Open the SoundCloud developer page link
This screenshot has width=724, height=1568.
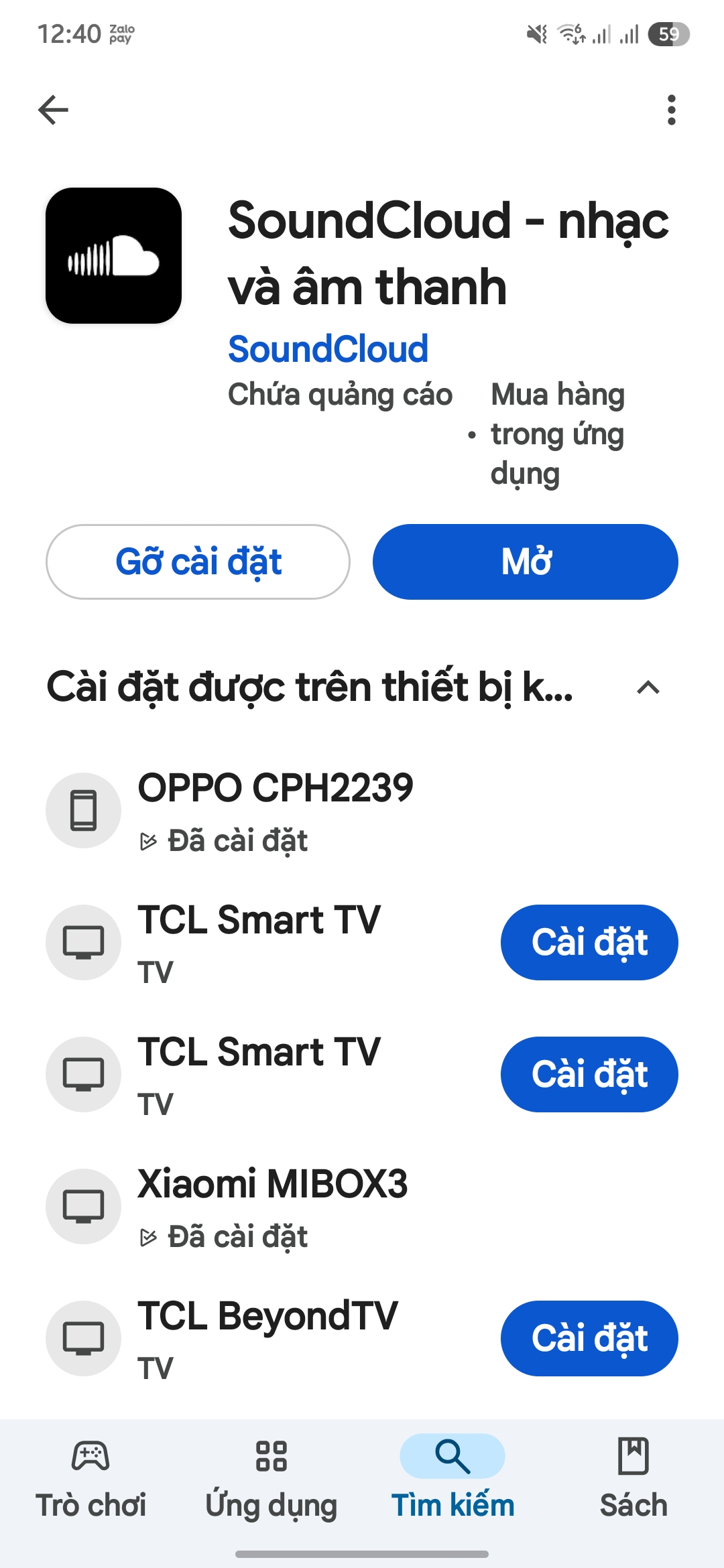coord(328,349)
